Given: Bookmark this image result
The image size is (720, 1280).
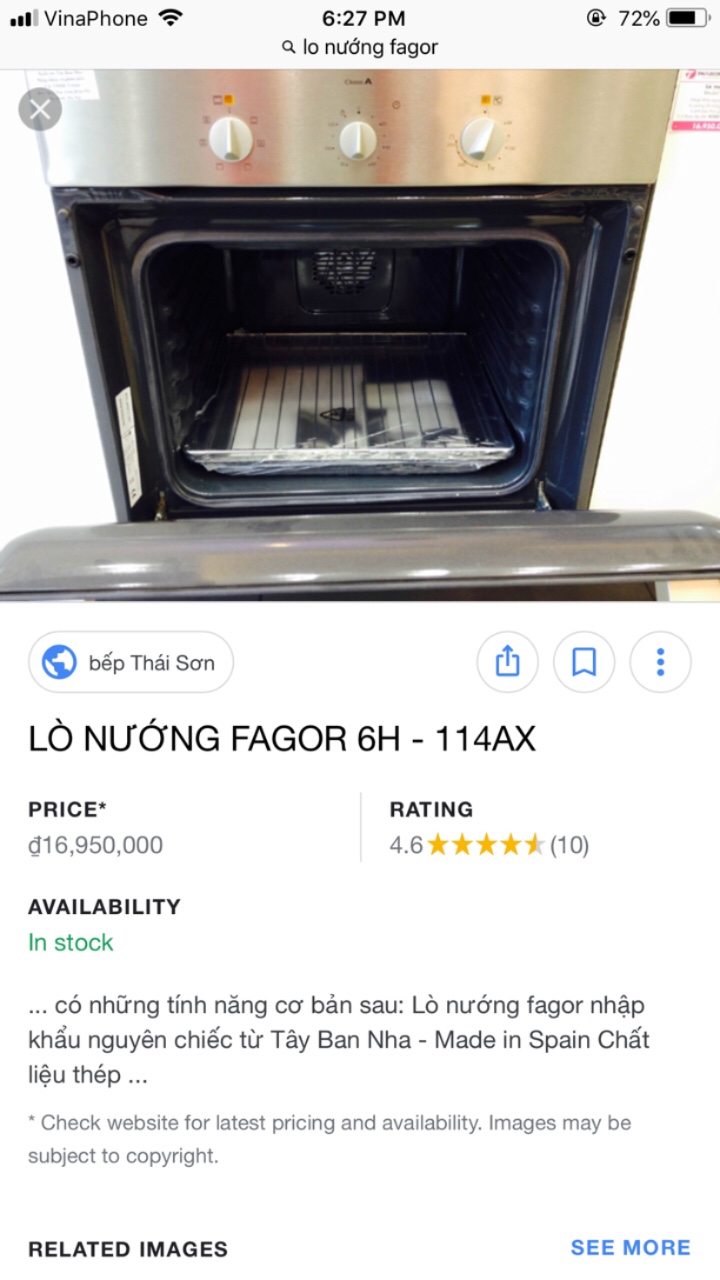Looking at the screenshot, I should pos(584,662).
